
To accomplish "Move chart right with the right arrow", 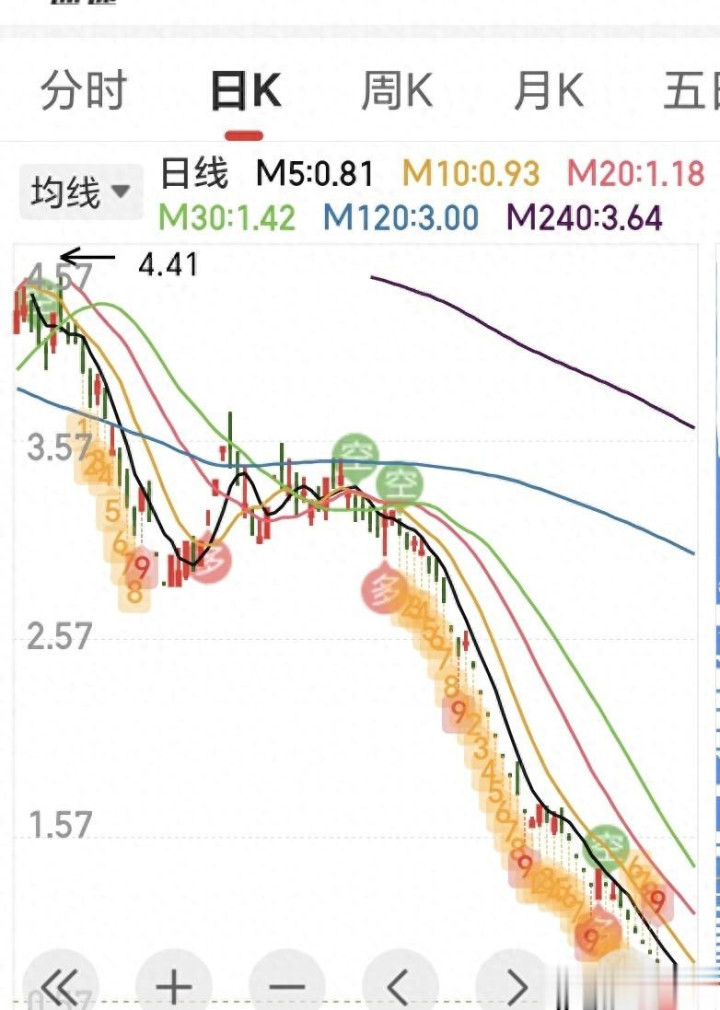I will pyautogui.click(x=514, y=987).
